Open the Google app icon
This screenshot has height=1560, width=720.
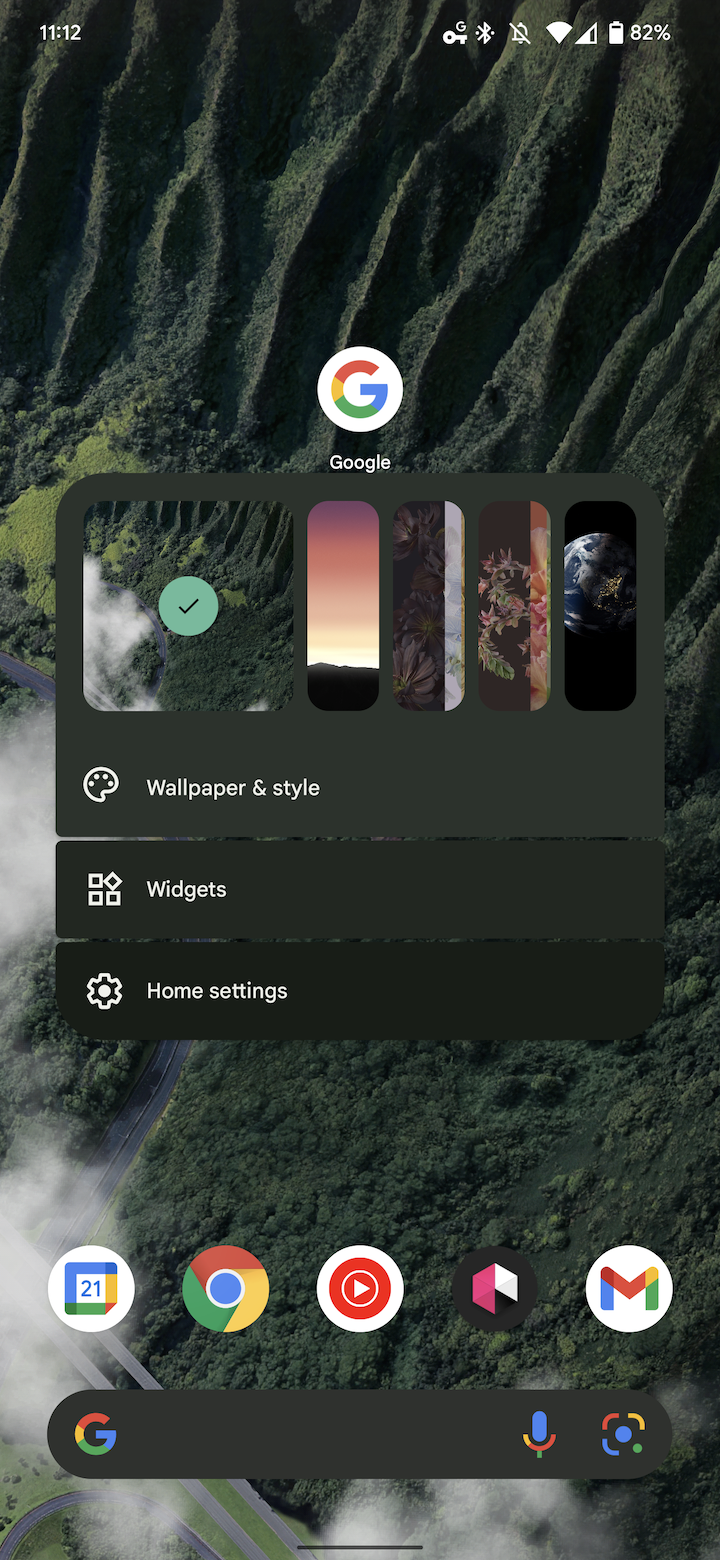[x=360, y=390]
